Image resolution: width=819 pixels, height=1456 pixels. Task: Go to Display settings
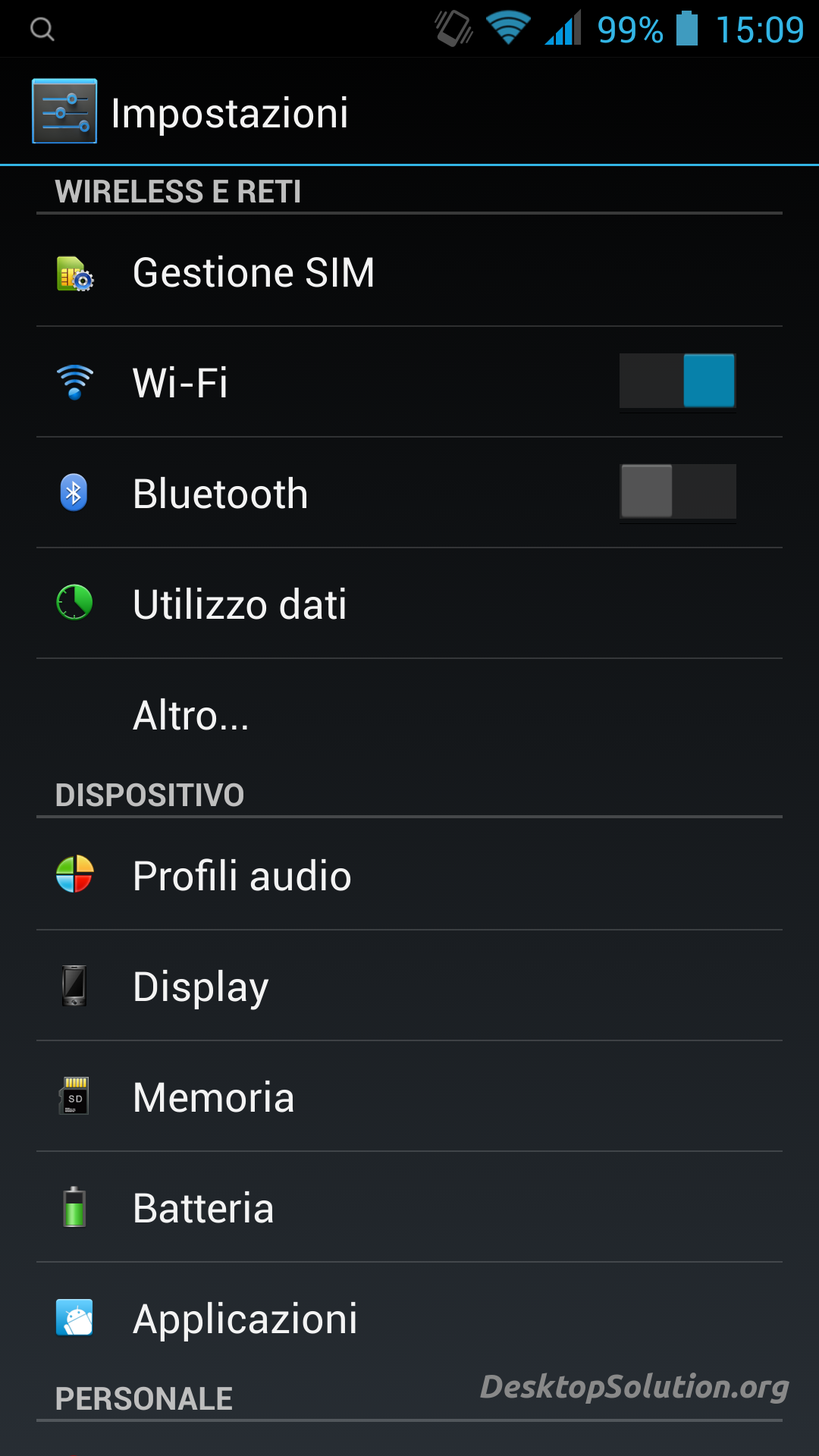tap(201, 987)
